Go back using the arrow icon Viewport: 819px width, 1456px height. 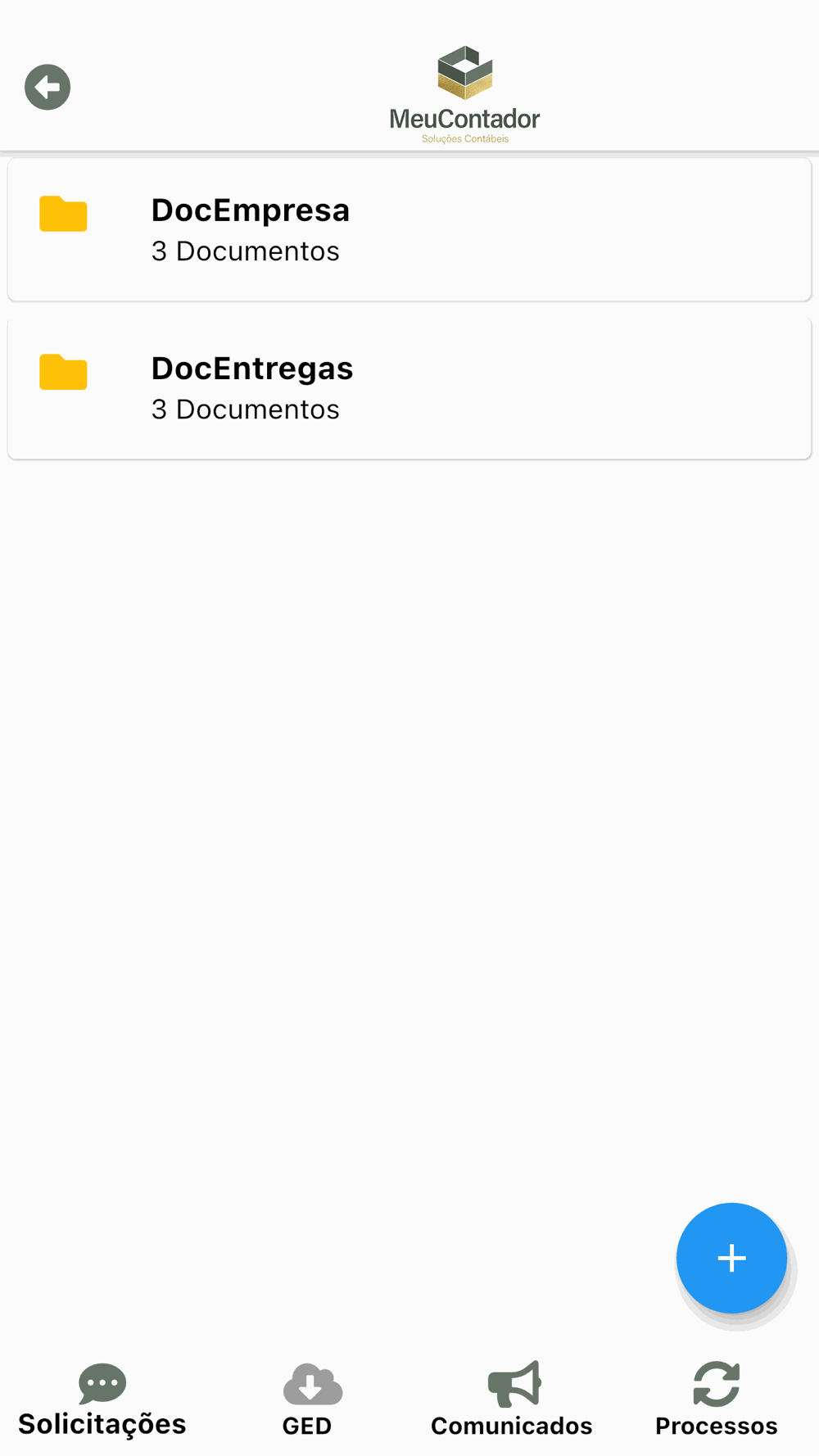click(x=48, y=87)
